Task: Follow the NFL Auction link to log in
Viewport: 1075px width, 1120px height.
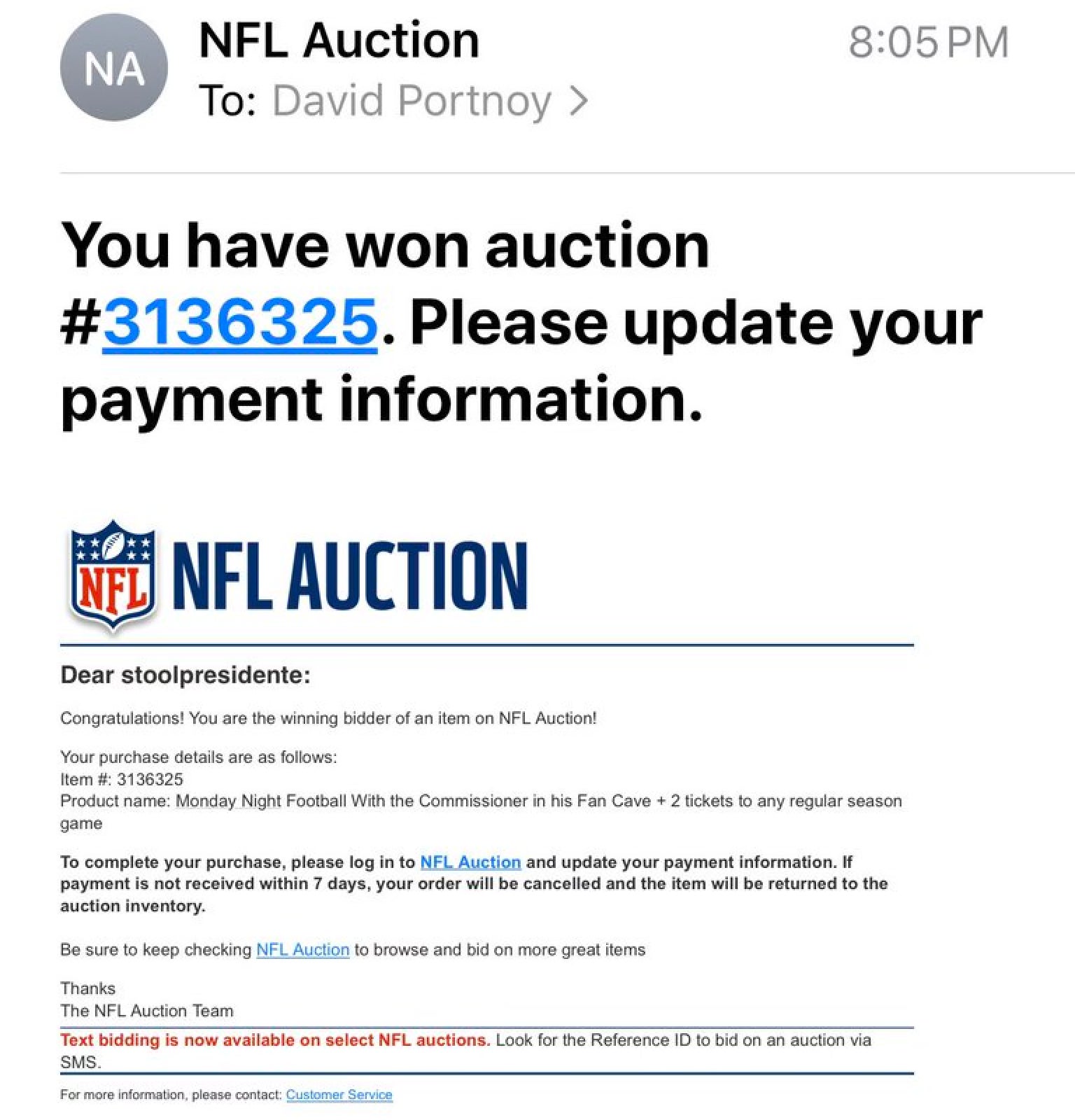Action: (x=470, y=862)
